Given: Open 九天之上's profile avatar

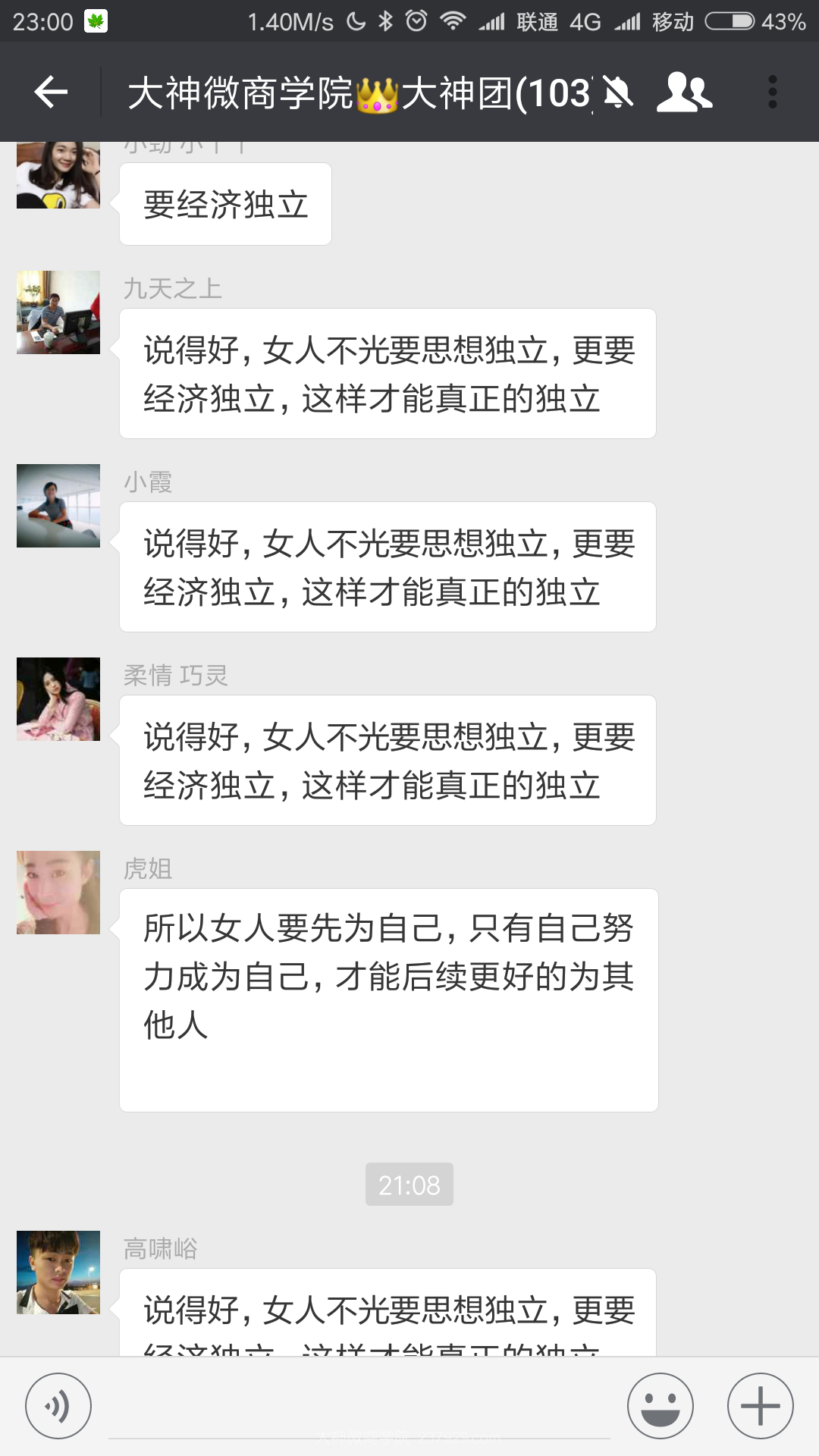Looking at the screenshot, I should (58, 312).
